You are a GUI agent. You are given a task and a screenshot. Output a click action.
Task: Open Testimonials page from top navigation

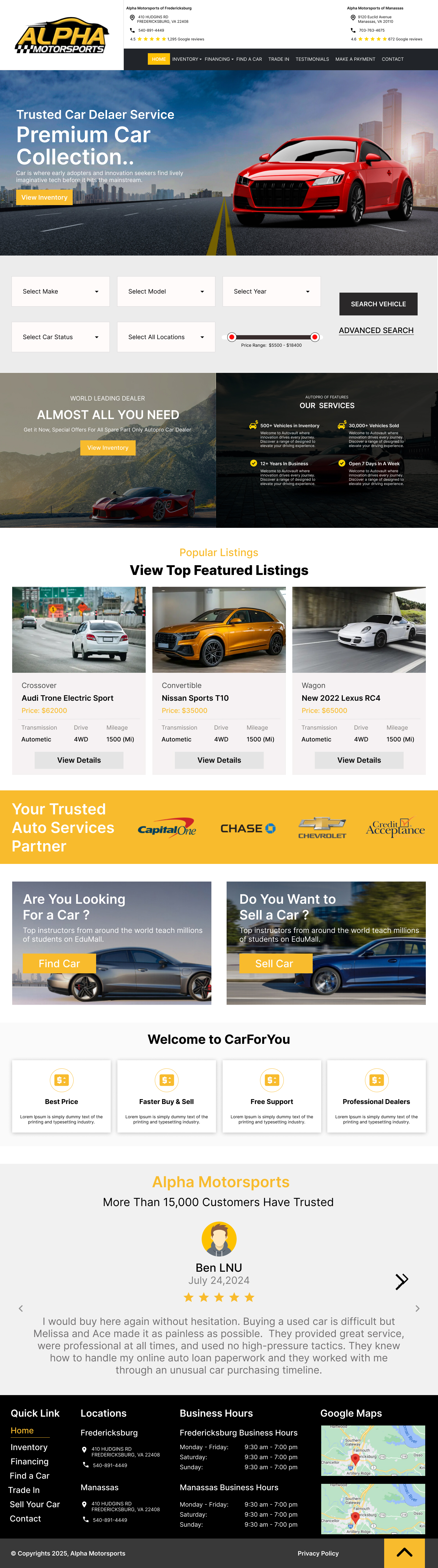[312, 59]
